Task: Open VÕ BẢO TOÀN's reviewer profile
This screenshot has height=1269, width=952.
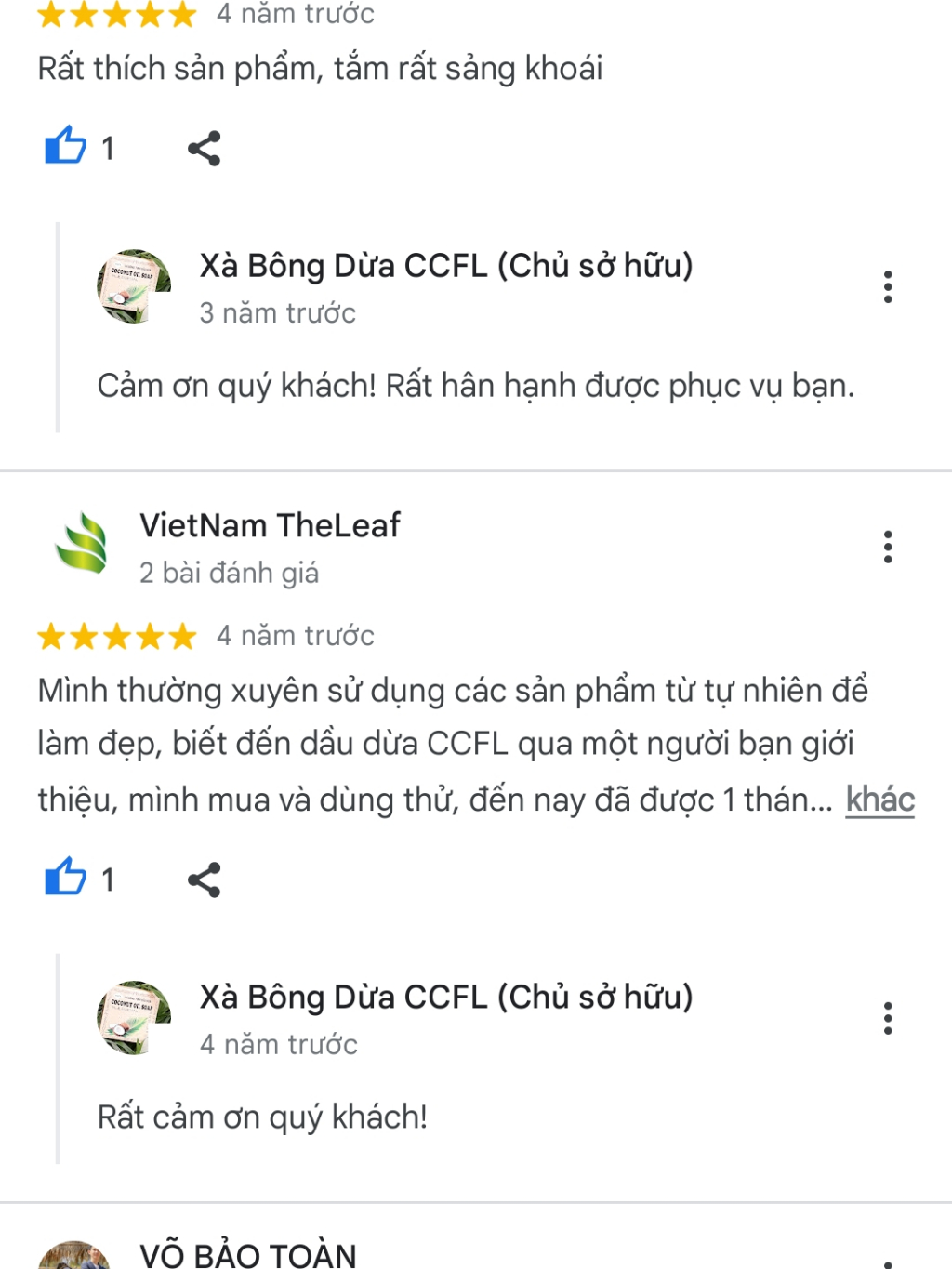Action: tap(248, 1254)
